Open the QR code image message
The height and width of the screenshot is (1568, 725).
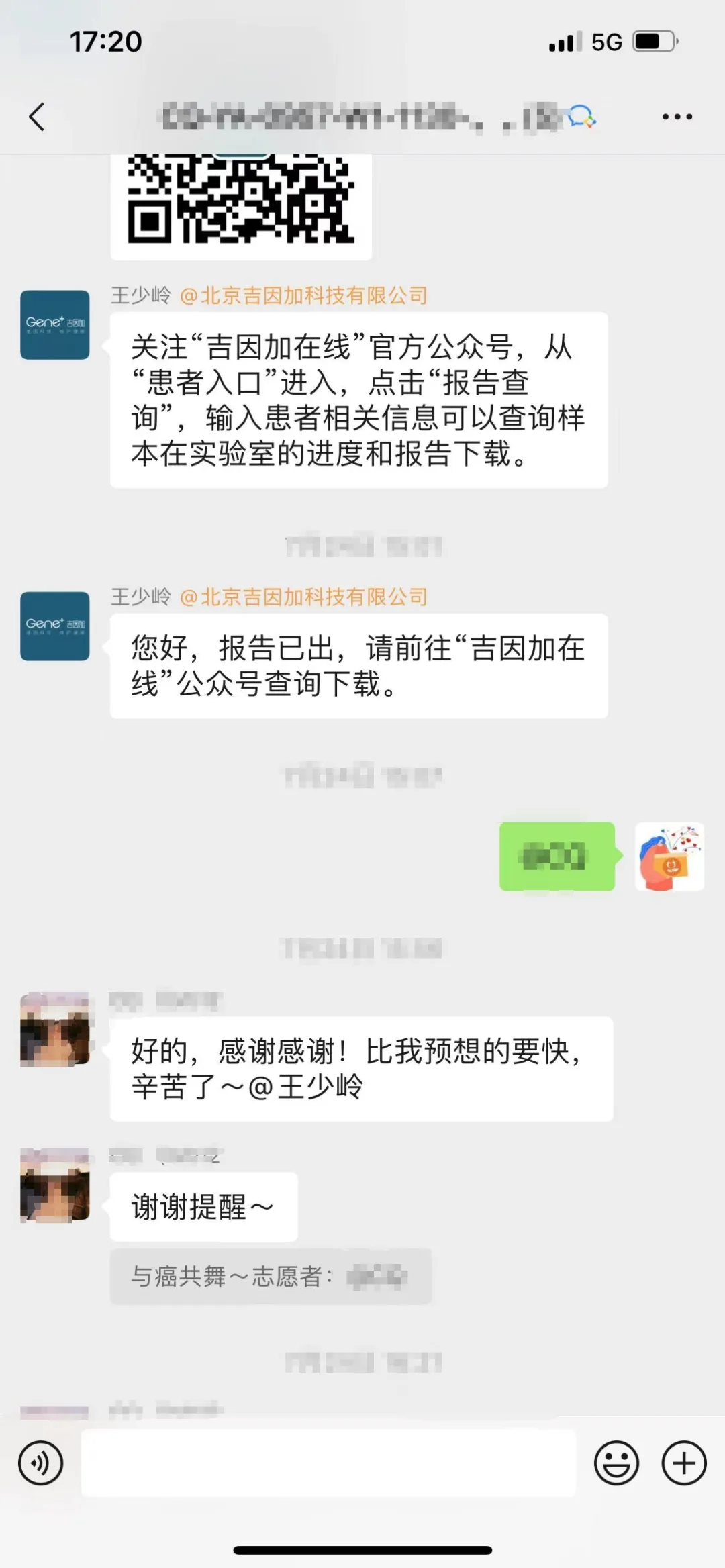coord(241,201)
